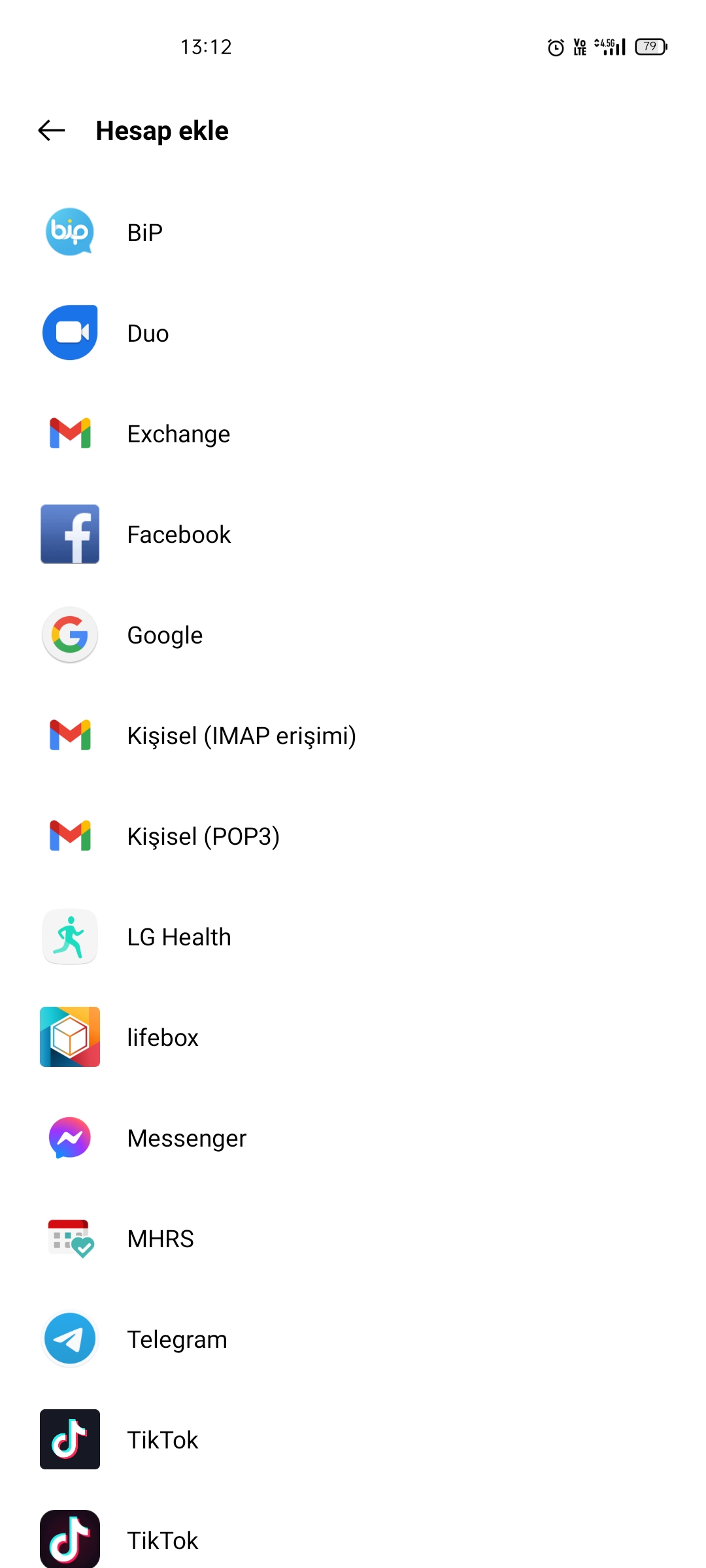Add a Google account
706x1568 pixels.
(x=165, y=635)
